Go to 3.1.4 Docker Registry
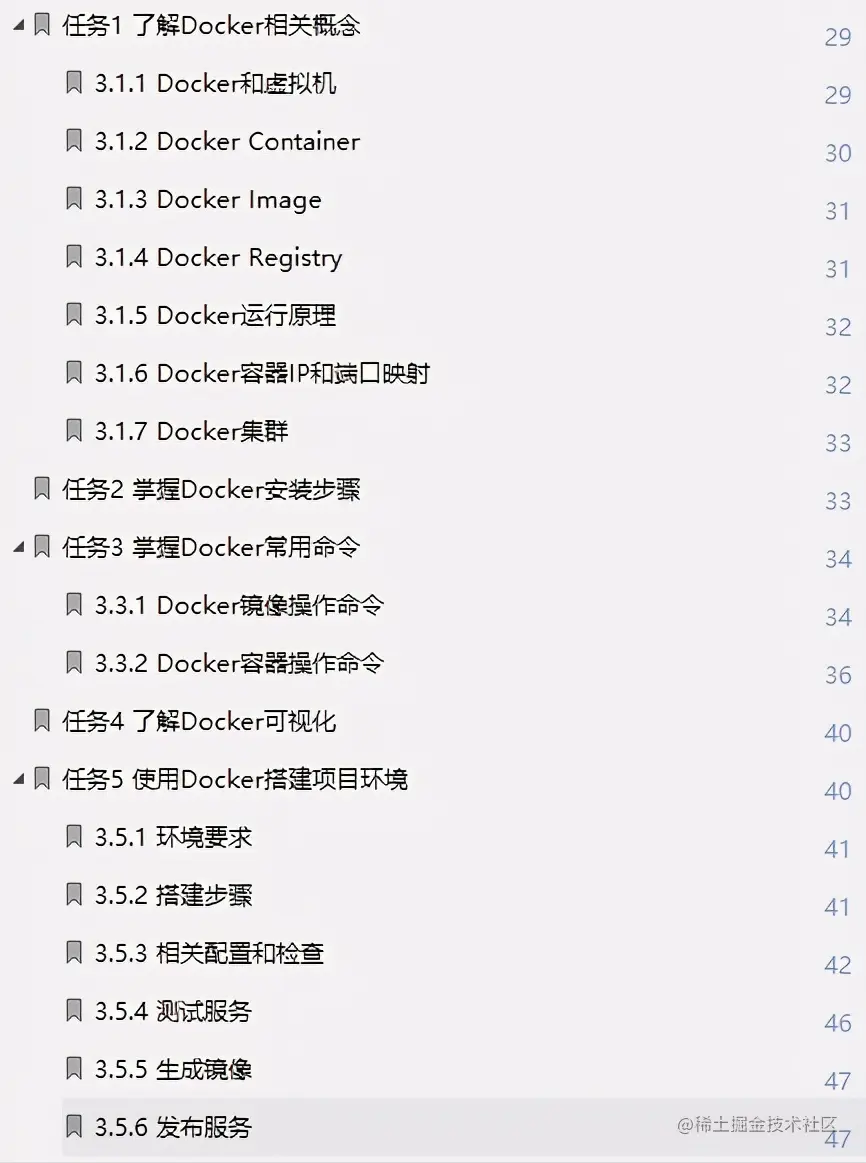 (218, 257)
